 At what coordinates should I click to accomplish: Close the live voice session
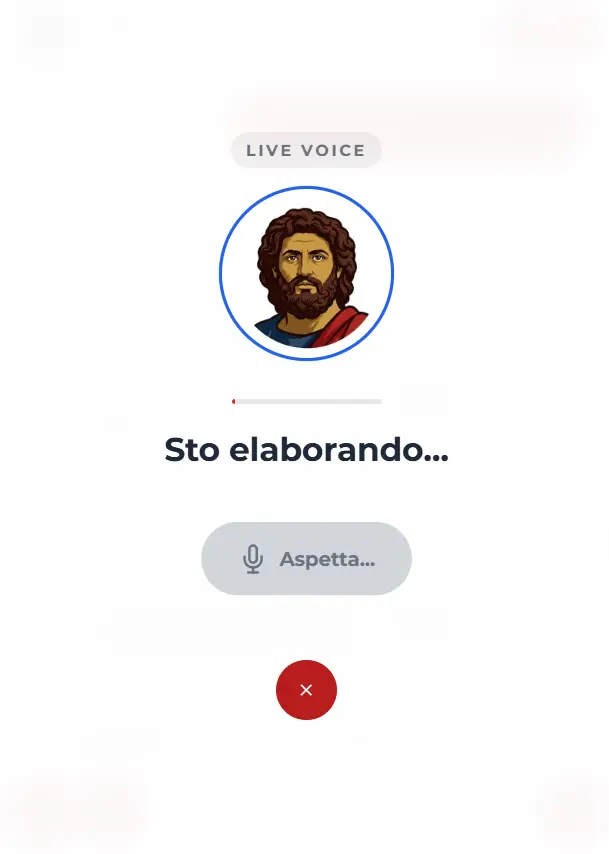tap(306, 690)
